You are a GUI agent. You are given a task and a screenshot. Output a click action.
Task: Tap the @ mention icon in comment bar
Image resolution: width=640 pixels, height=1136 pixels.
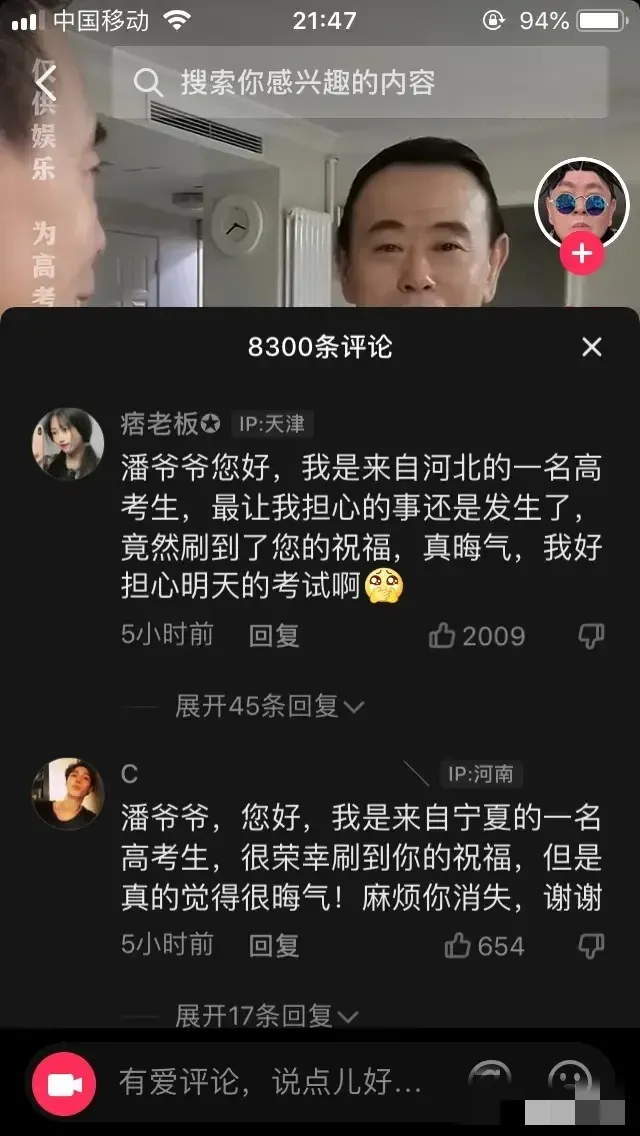pyautogui.click(x=490, y=1080)
